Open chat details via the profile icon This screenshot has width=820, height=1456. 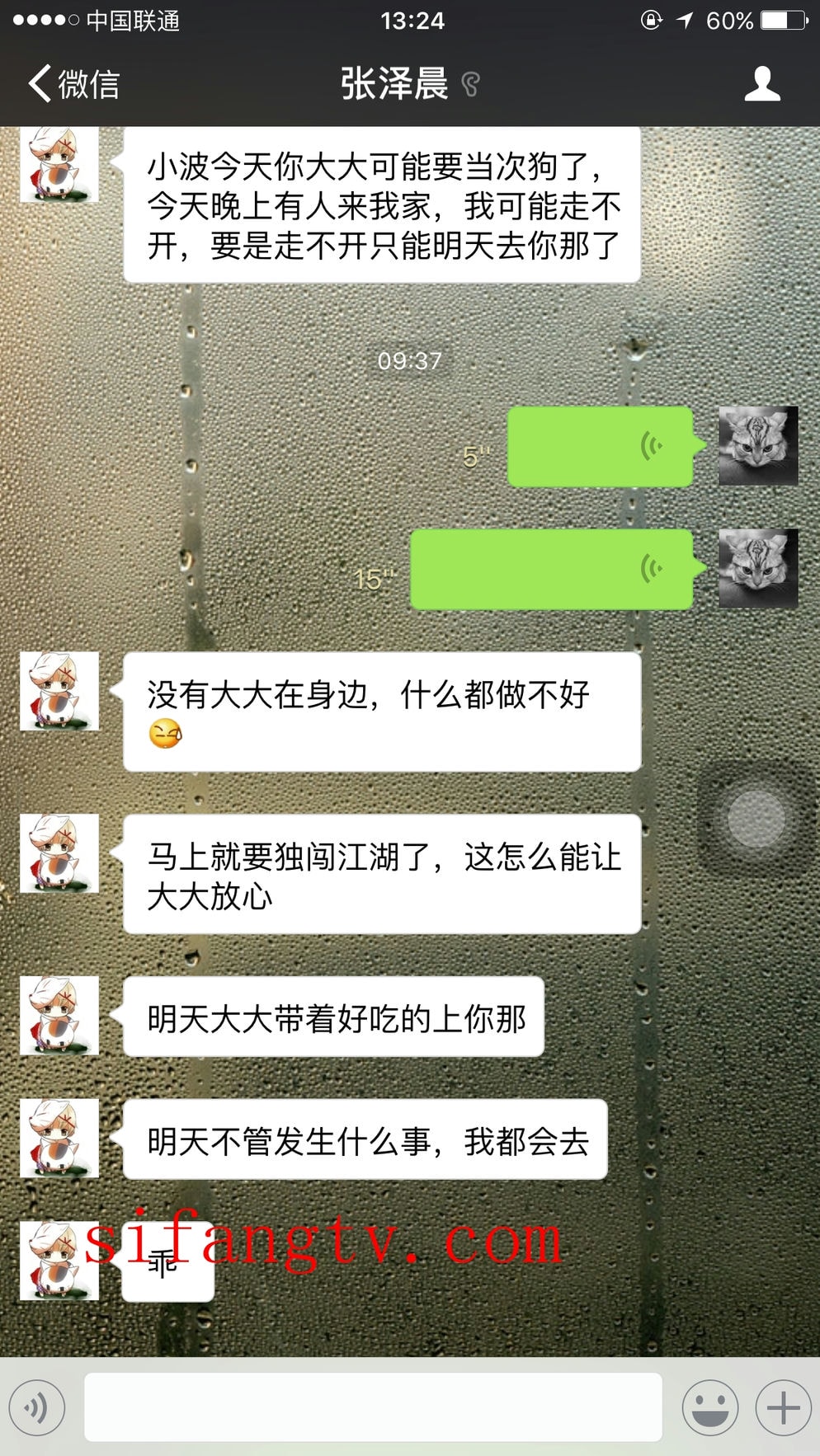coord(761,84)
